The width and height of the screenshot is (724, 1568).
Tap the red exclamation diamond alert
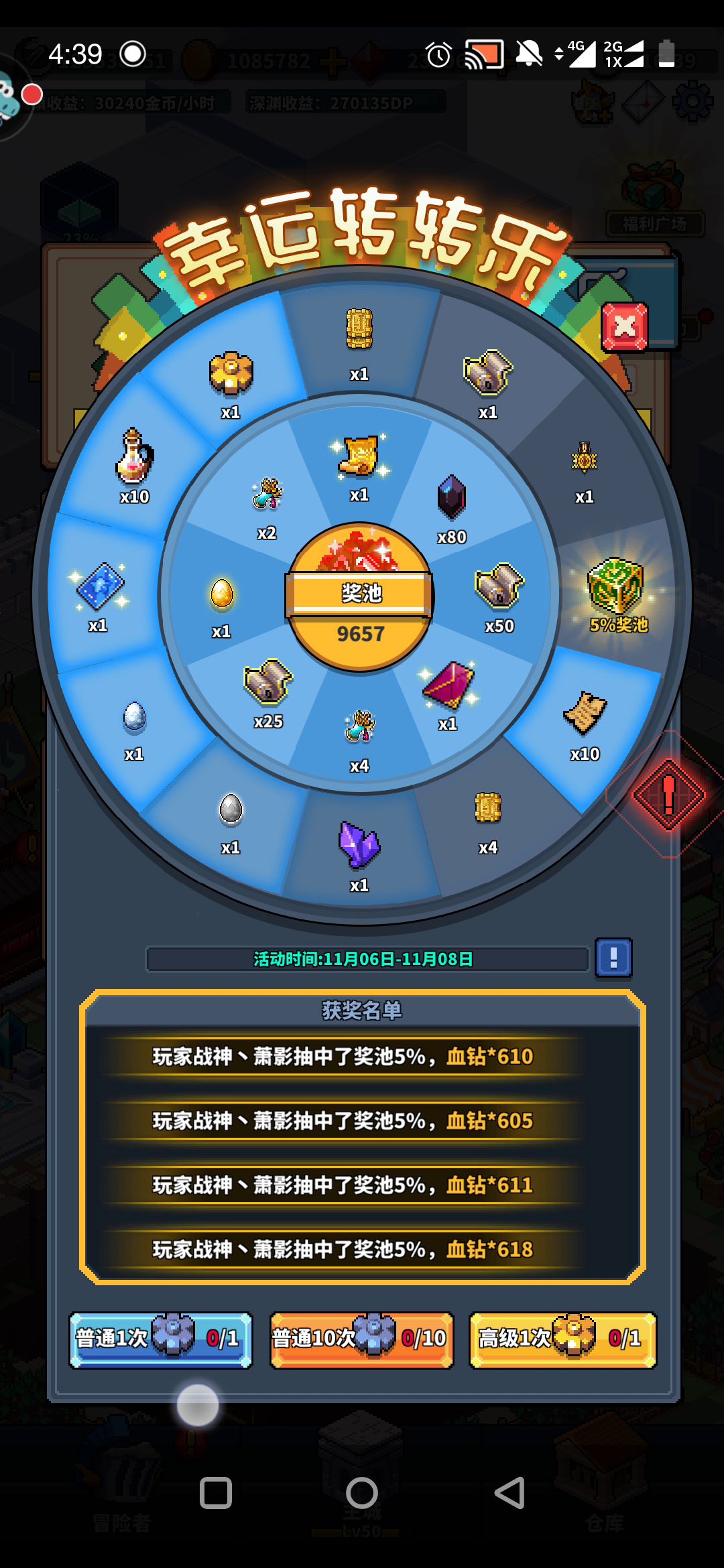click(x=668, y=795)
